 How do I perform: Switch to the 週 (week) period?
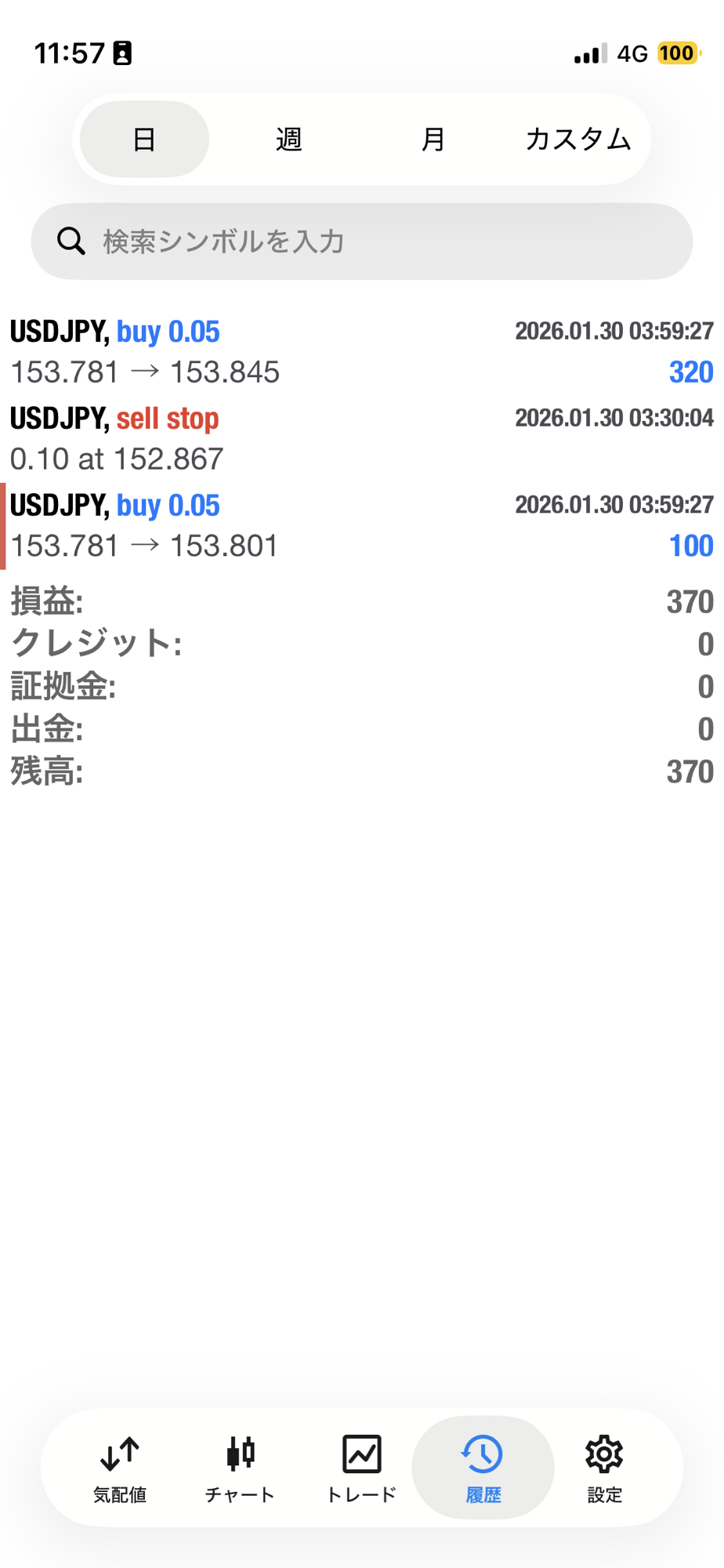289,140
